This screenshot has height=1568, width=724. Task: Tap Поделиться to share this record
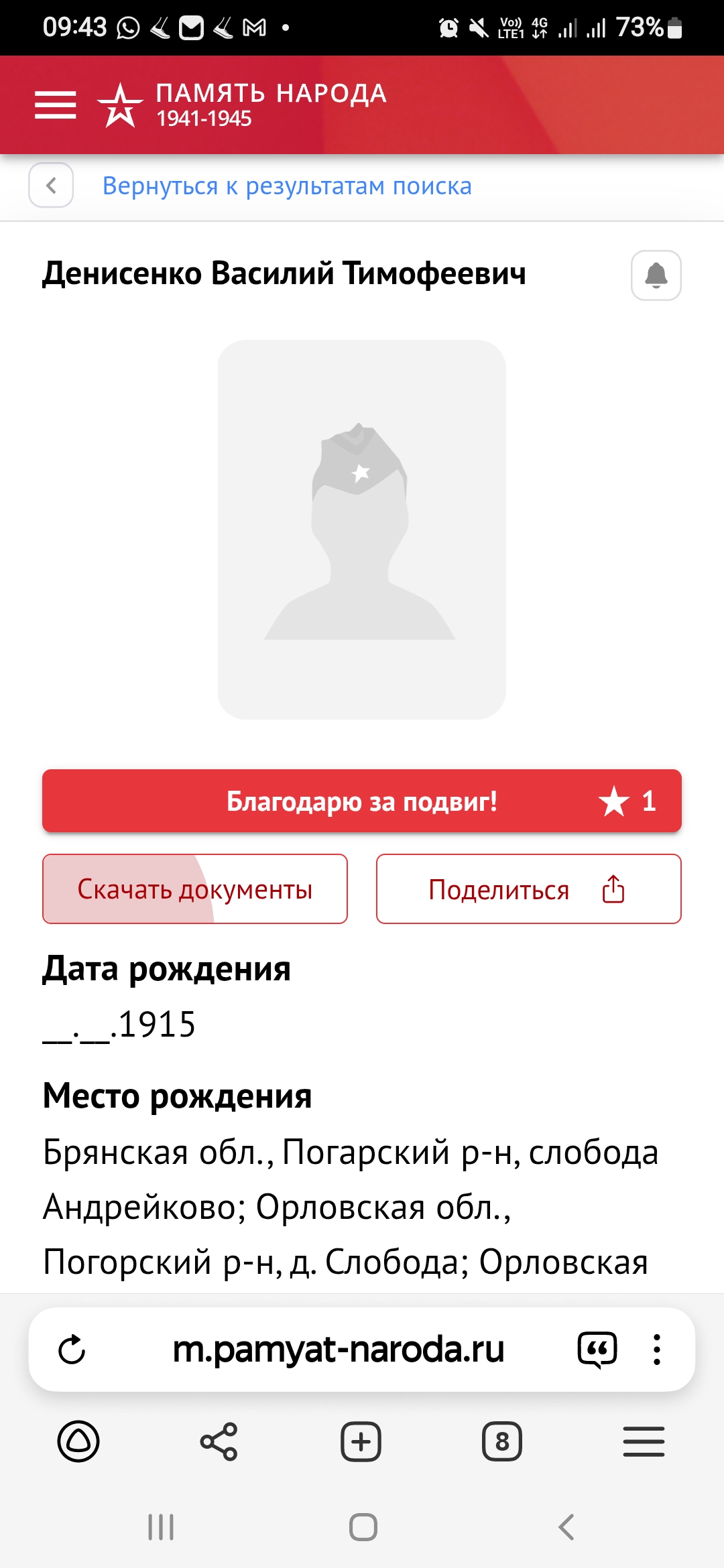coord(528,889)
